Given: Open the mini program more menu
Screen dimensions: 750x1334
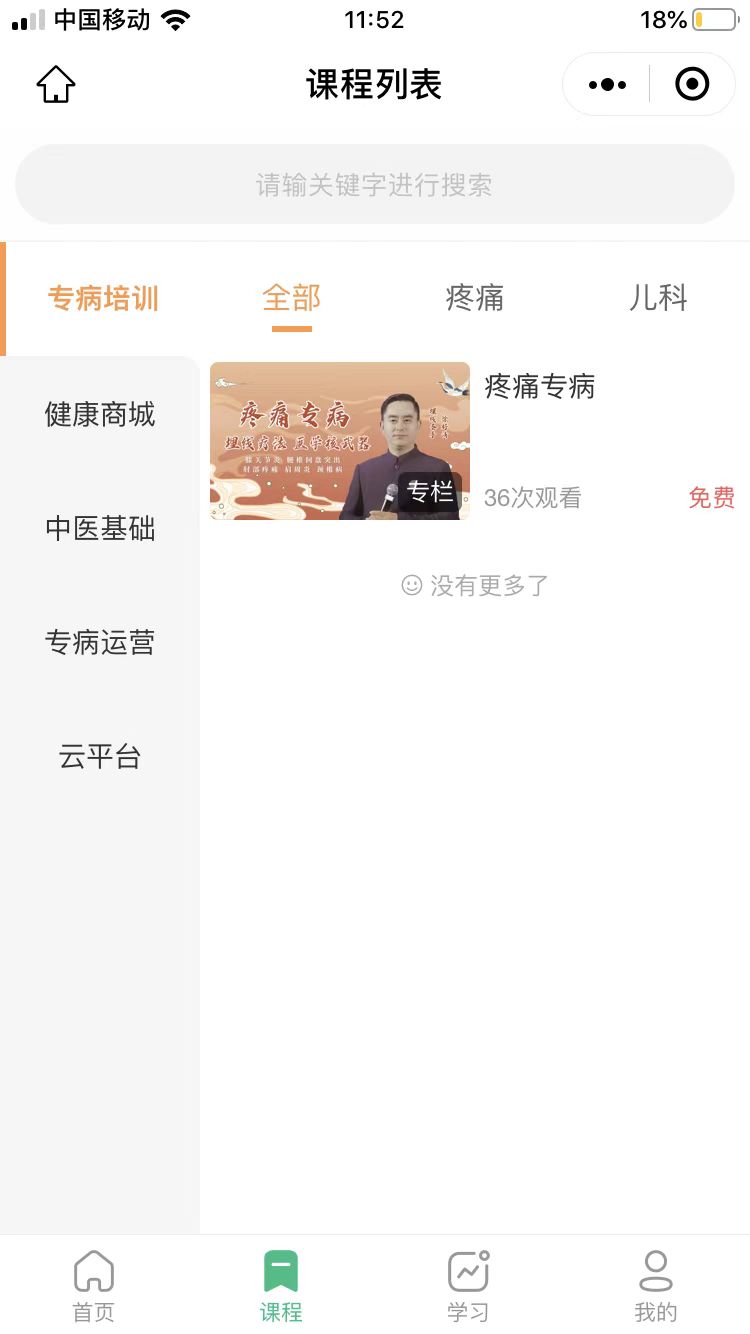Looking at the screenshot, I should click(x=607, y=85).
